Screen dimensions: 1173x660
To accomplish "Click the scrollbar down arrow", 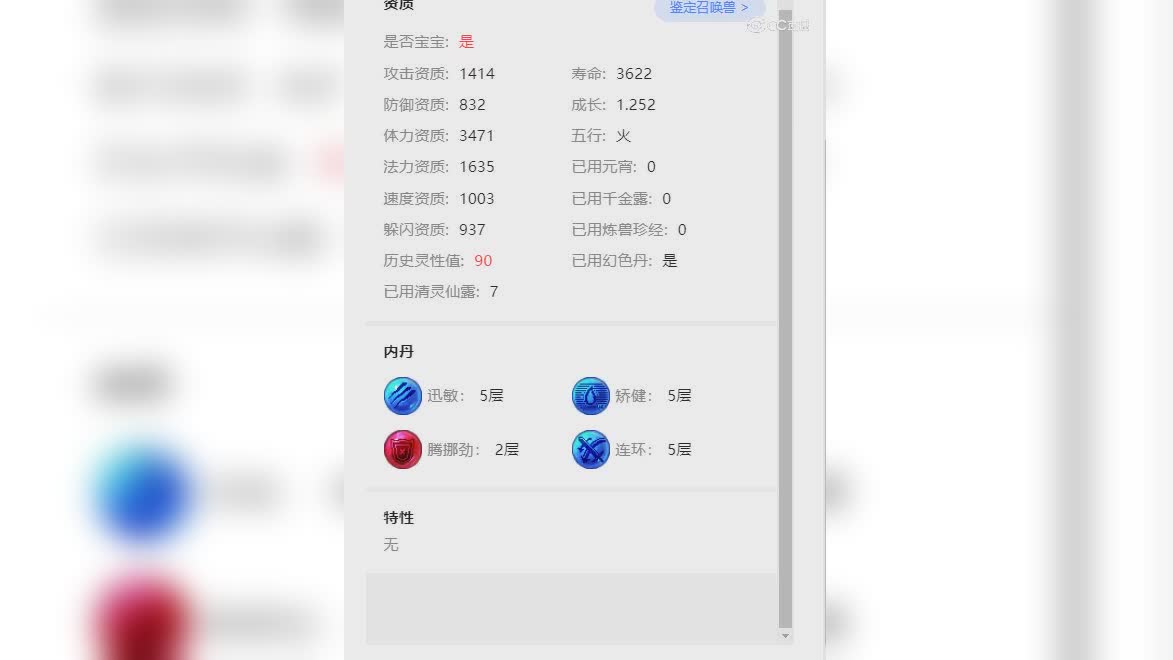I will click(785, 636).
